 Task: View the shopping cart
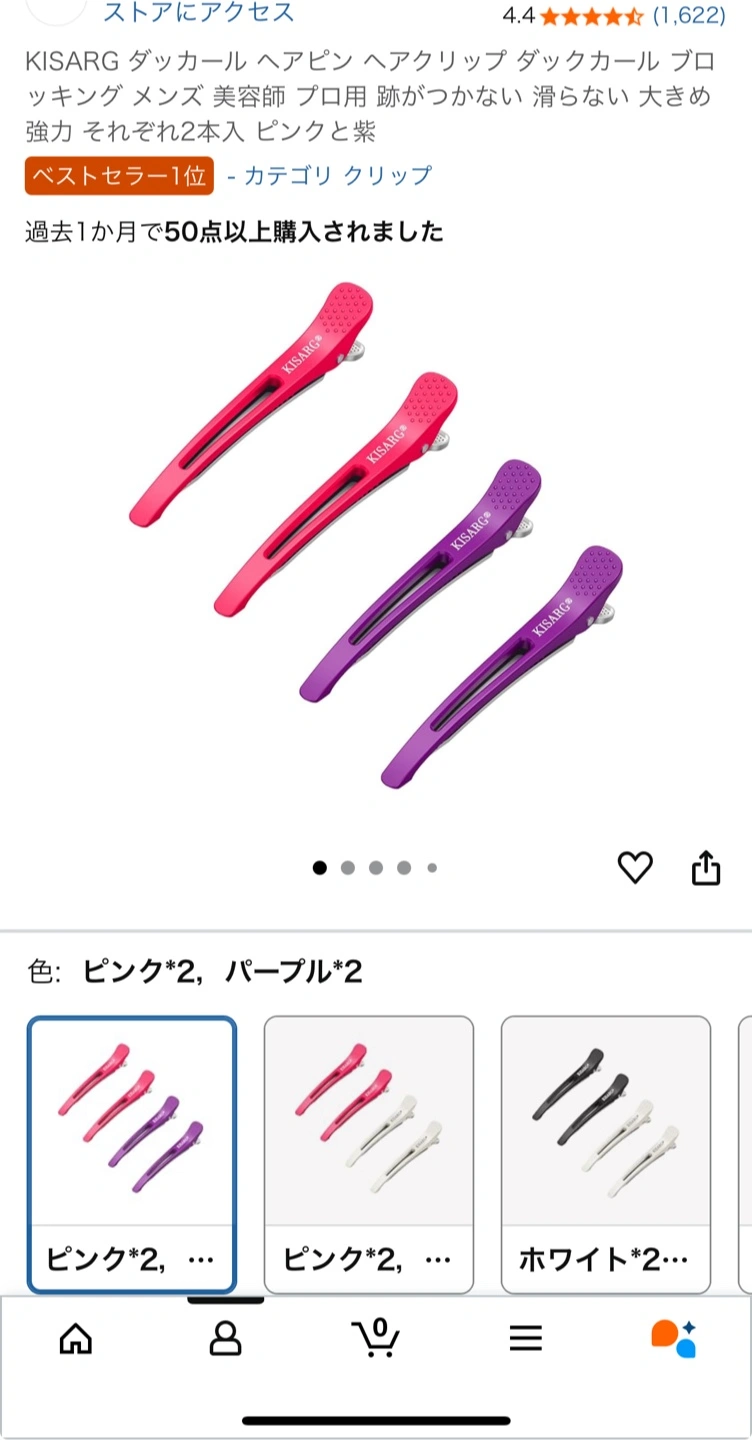pos(376,1337)
